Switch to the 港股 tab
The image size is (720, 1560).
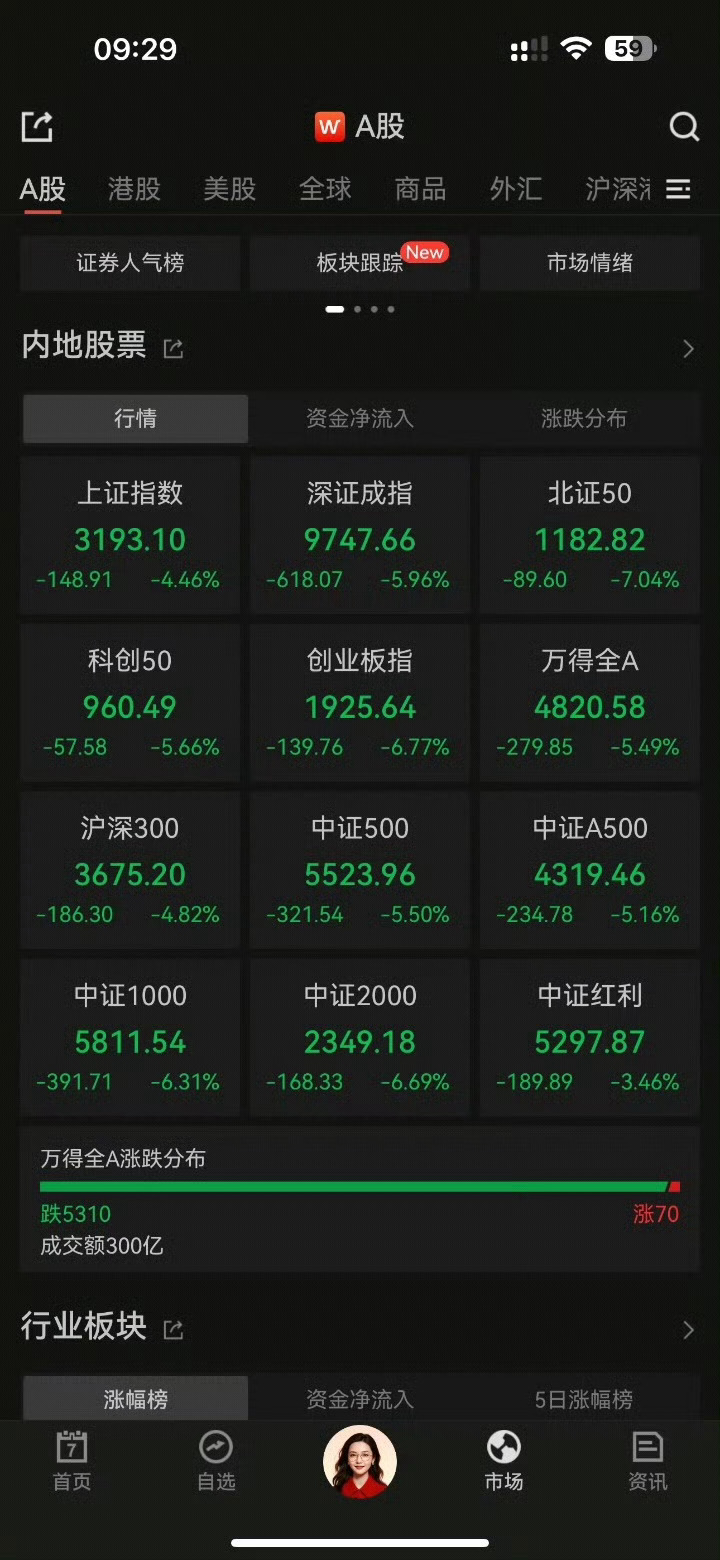point(134,189)
